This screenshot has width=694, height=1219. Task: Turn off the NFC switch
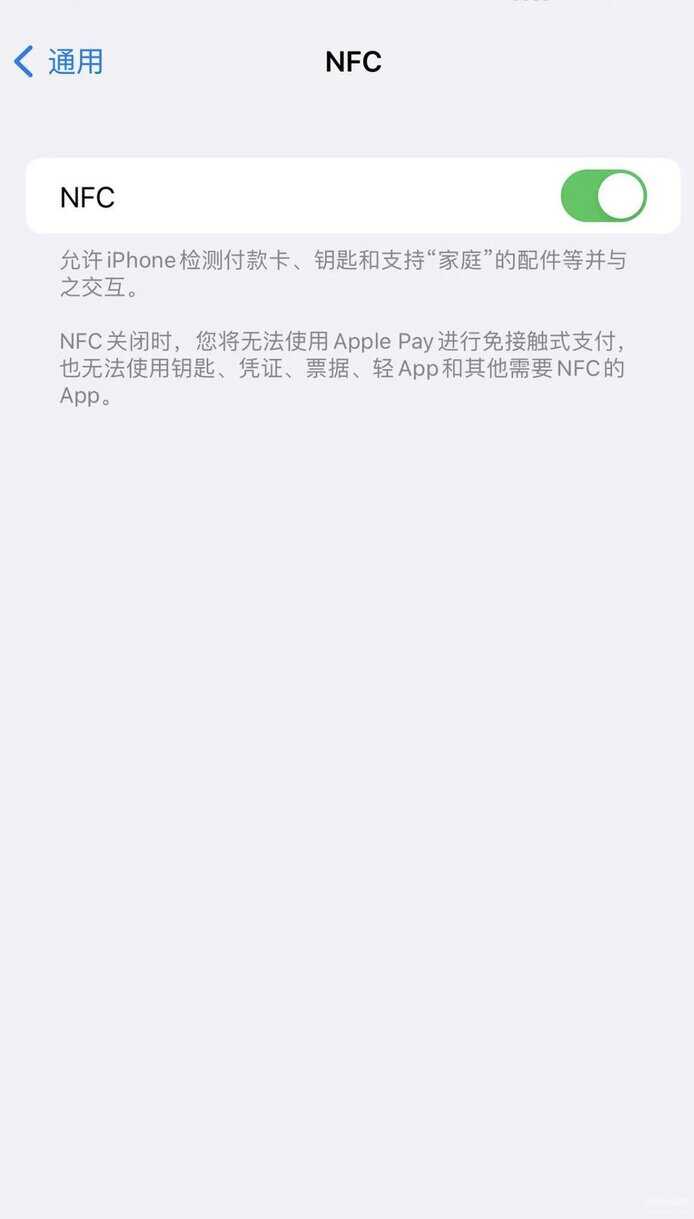coord(603,196)
